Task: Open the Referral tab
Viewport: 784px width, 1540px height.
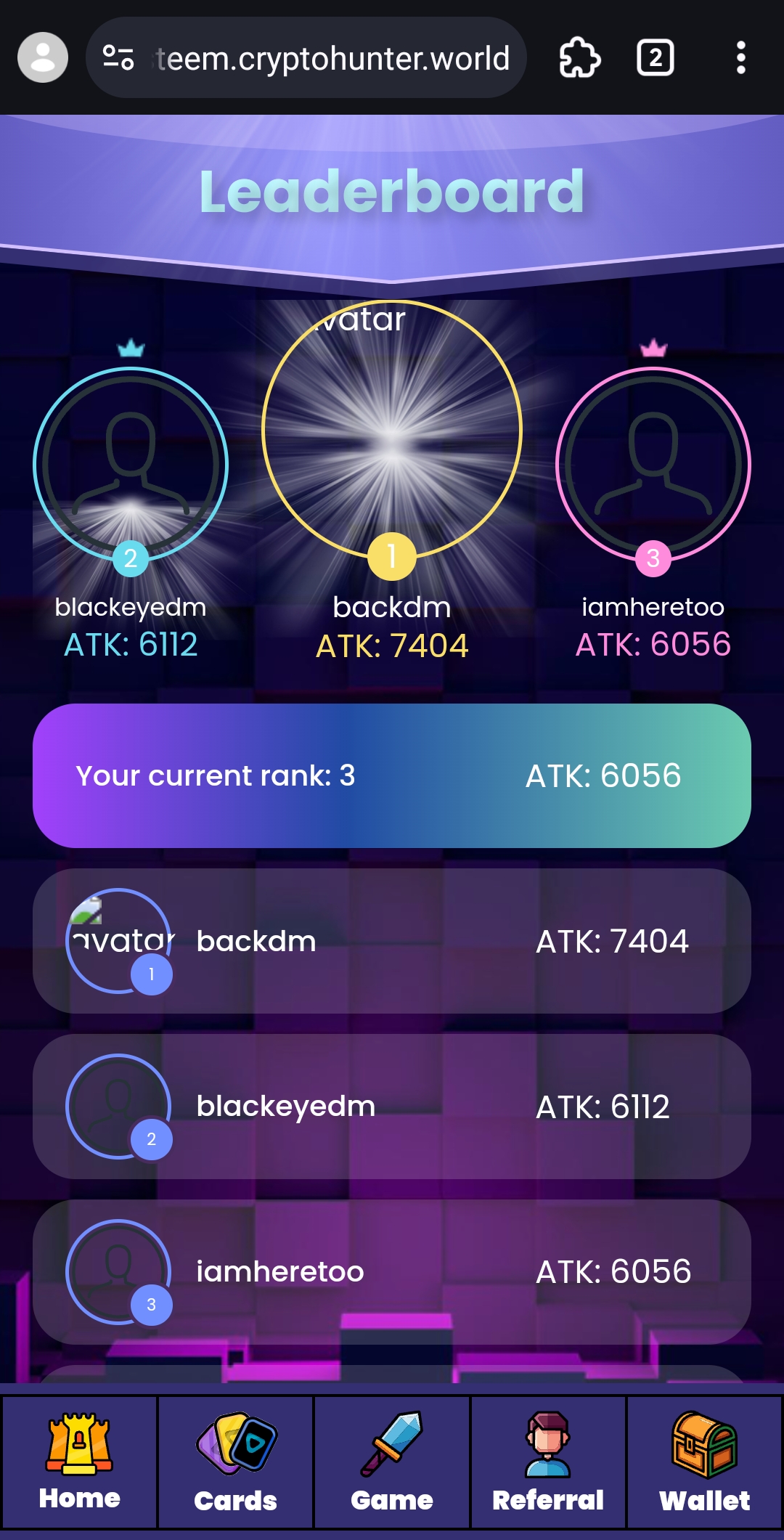Action: tap(548, 1461)
